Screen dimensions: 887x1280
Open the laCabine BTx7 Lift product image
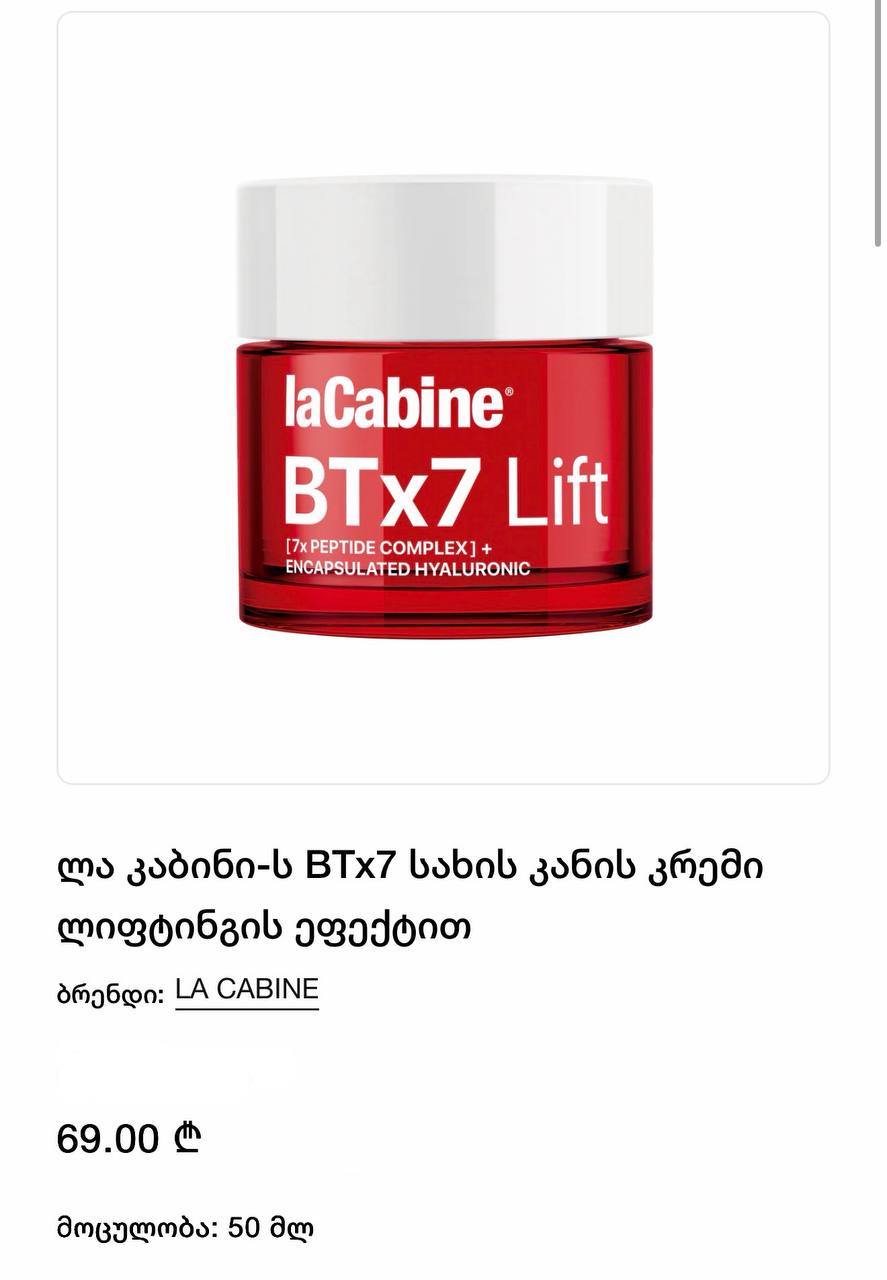(444, 405)
